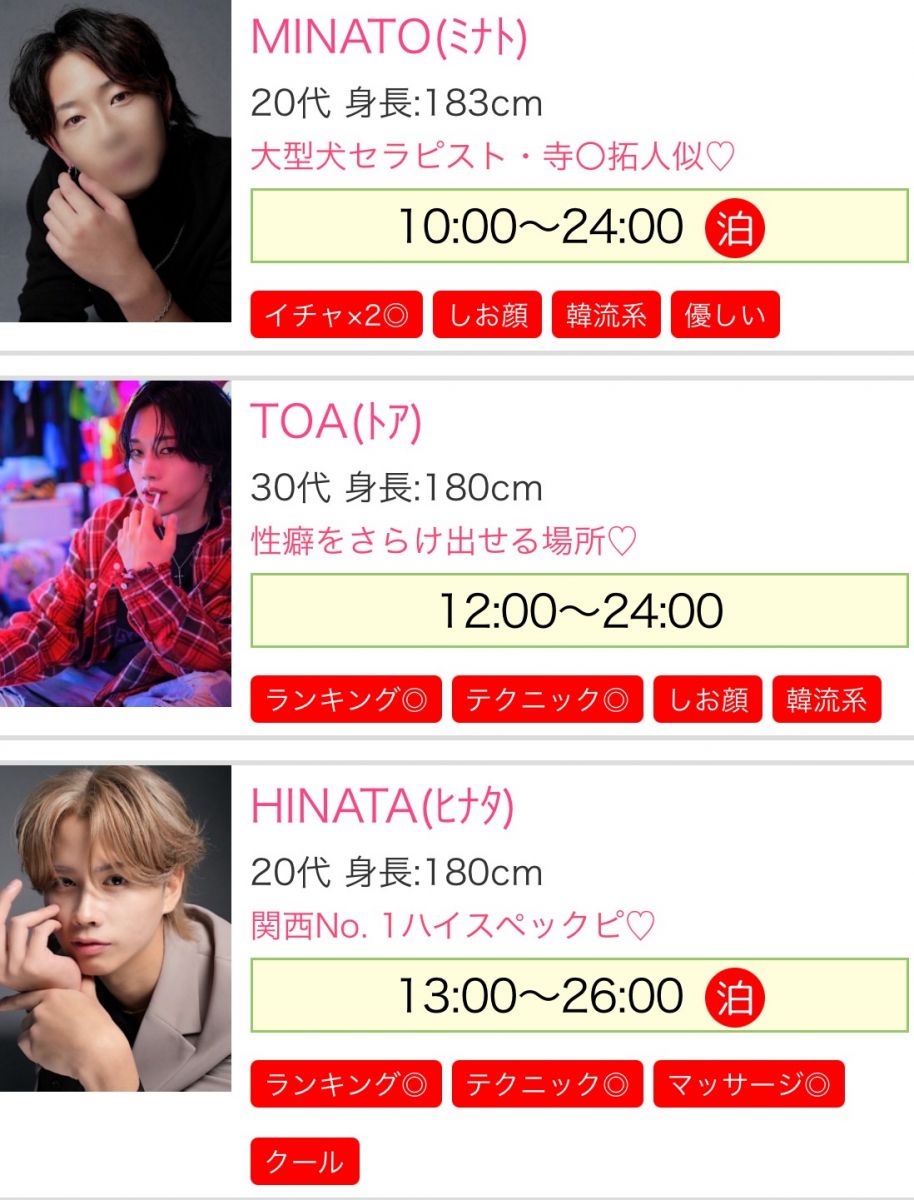Select the イチャ×2◎ tag under MINATO
Viewport: 914px width, 1200px height.
tap(336, 315)
